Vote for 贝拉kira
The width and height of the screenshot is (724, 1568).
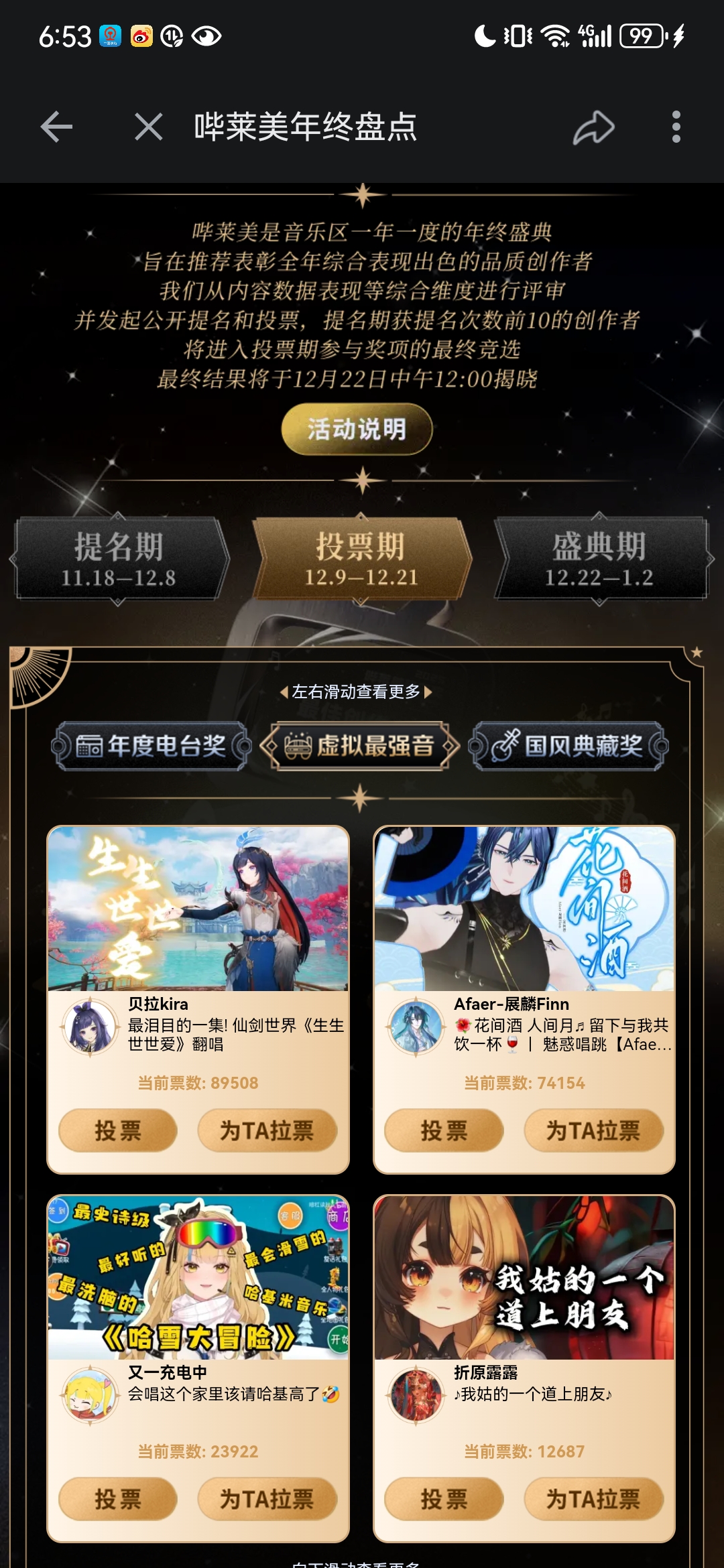point(118,1131)
